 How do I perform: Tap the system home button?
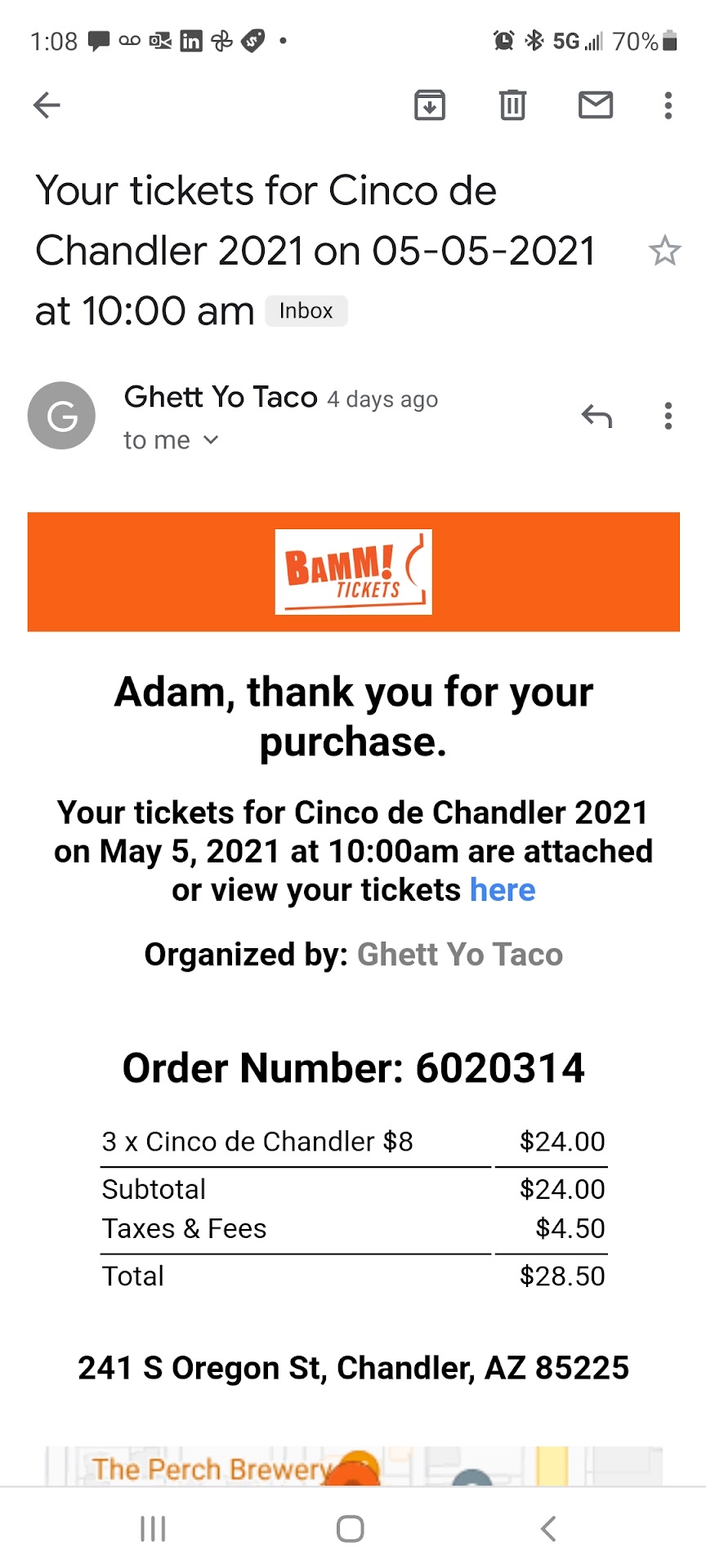tap(351, 1529)
